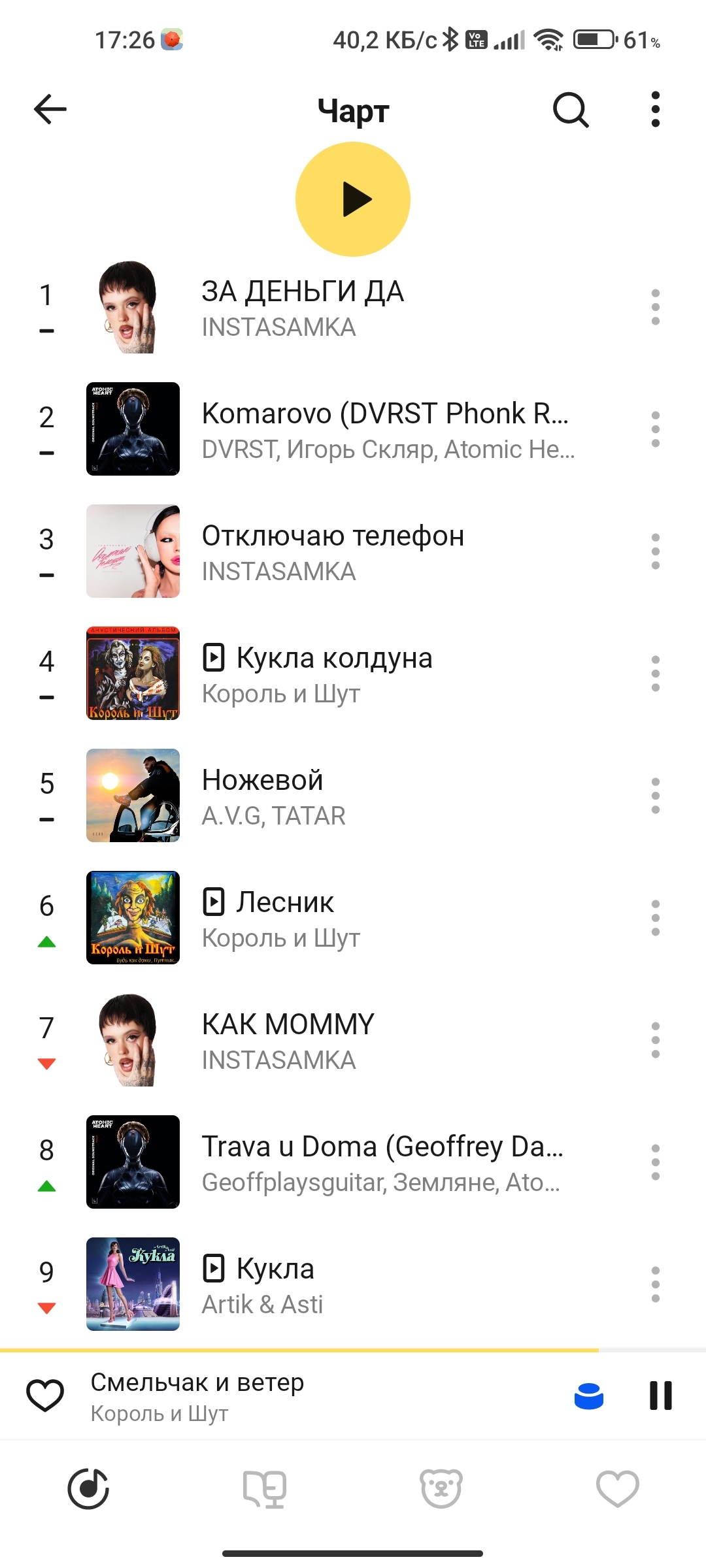The image size is (706, 1568).
Task: Go back from the chart screen
Action: pos(50,109)
